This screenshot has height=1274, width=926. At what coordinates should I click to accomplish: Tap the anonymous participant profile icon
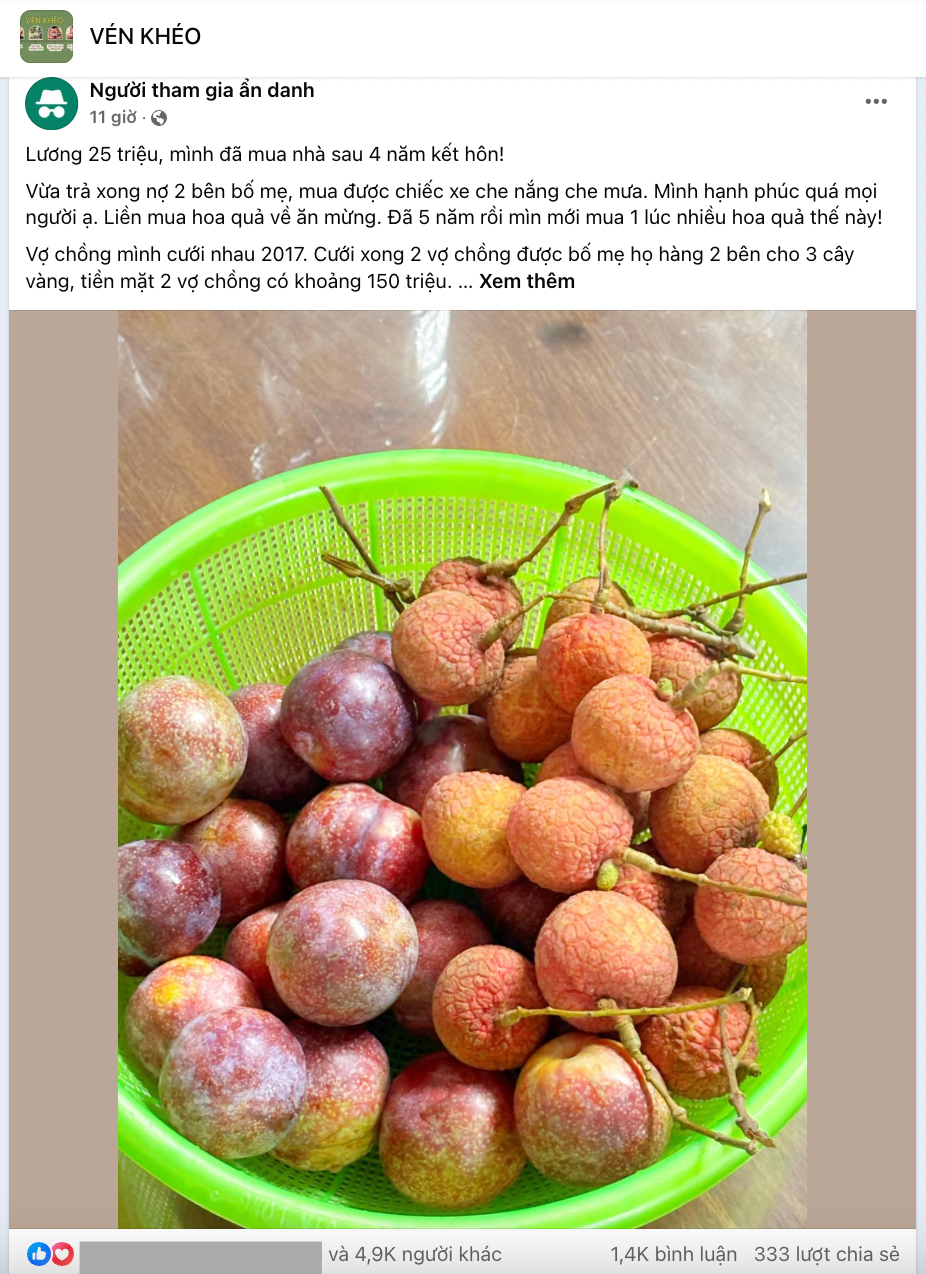51,103
